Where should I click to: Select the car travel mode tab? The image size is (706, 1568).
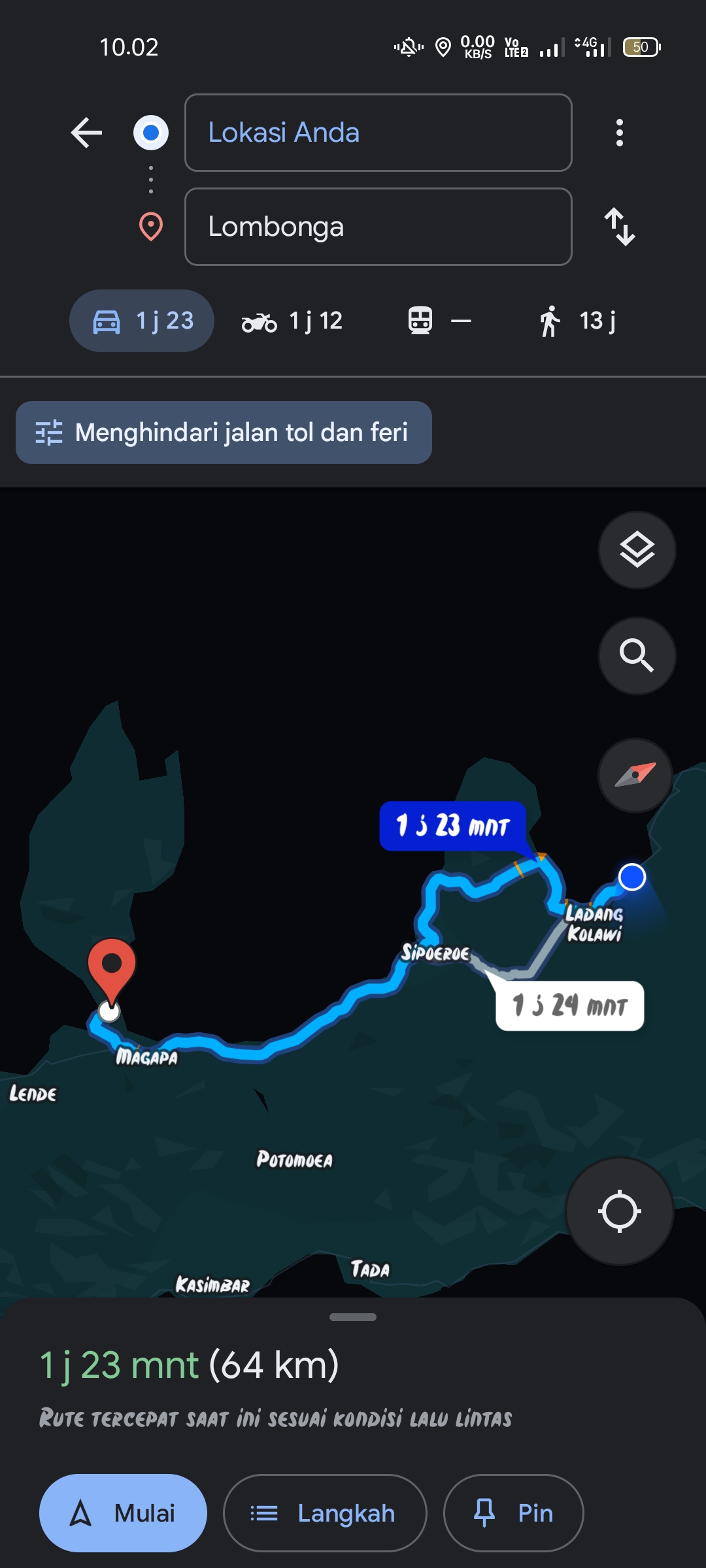[142, 321]
